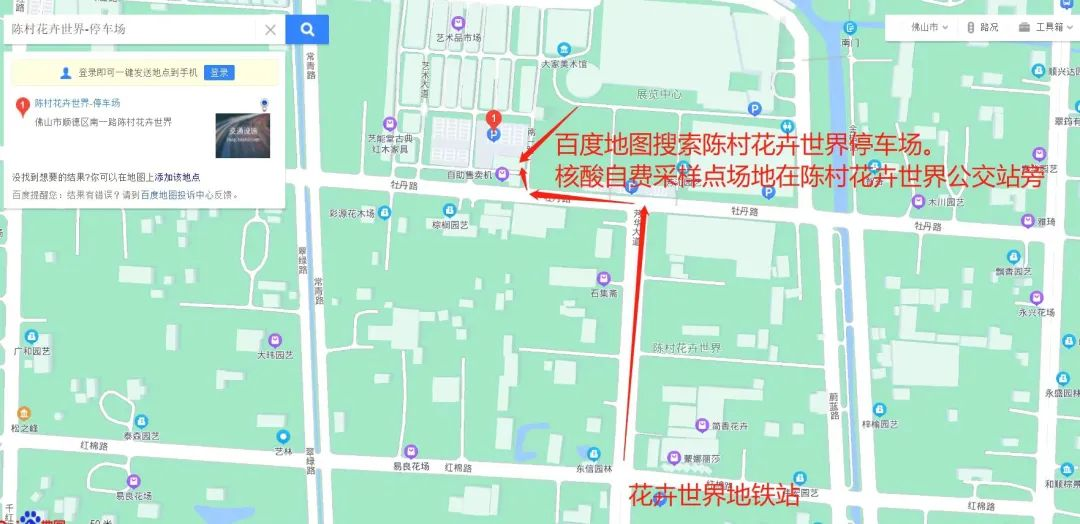
Task: Open the 工具箱 toolbox menu
Action: [x=1045, y=28]
